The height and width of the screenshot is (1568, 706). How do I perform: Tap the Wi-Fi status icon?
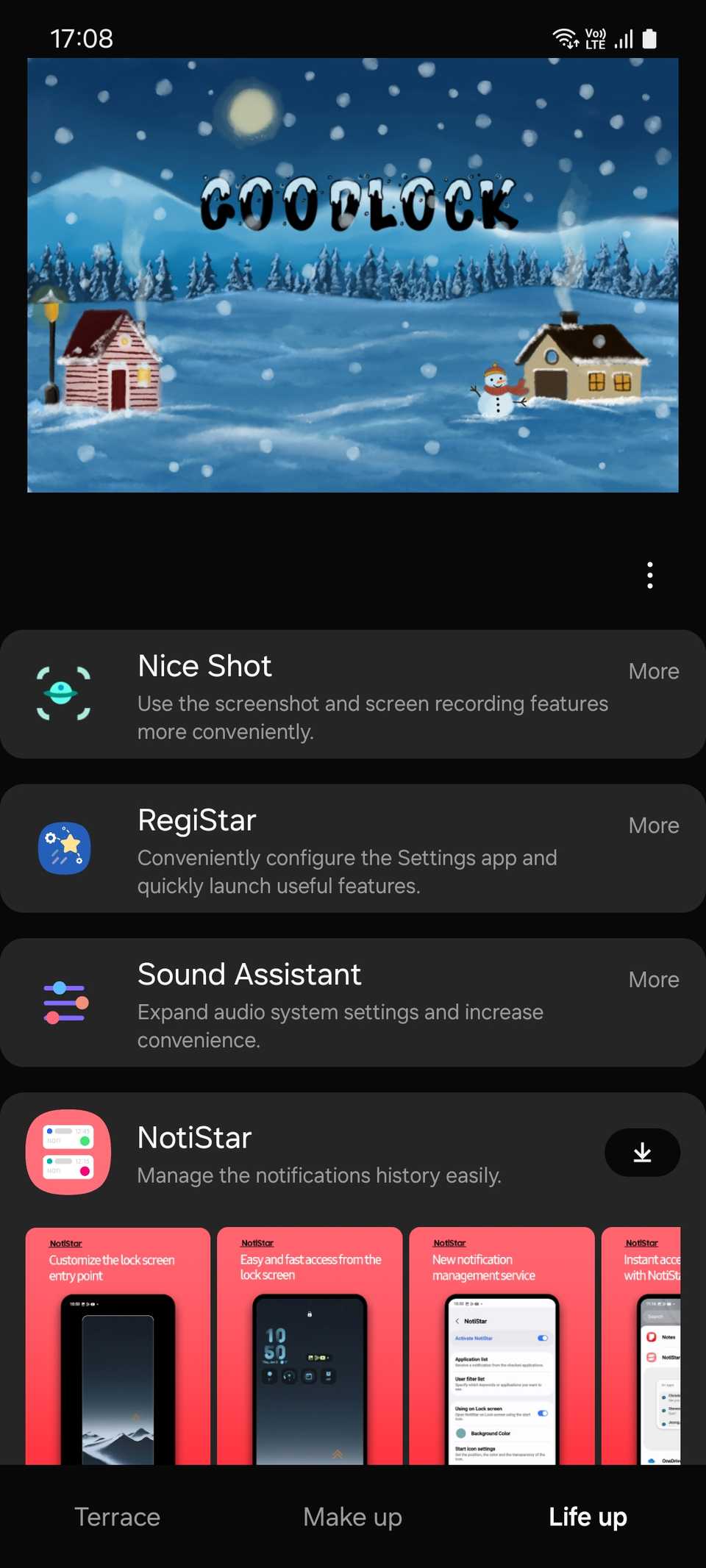(565, 37)
